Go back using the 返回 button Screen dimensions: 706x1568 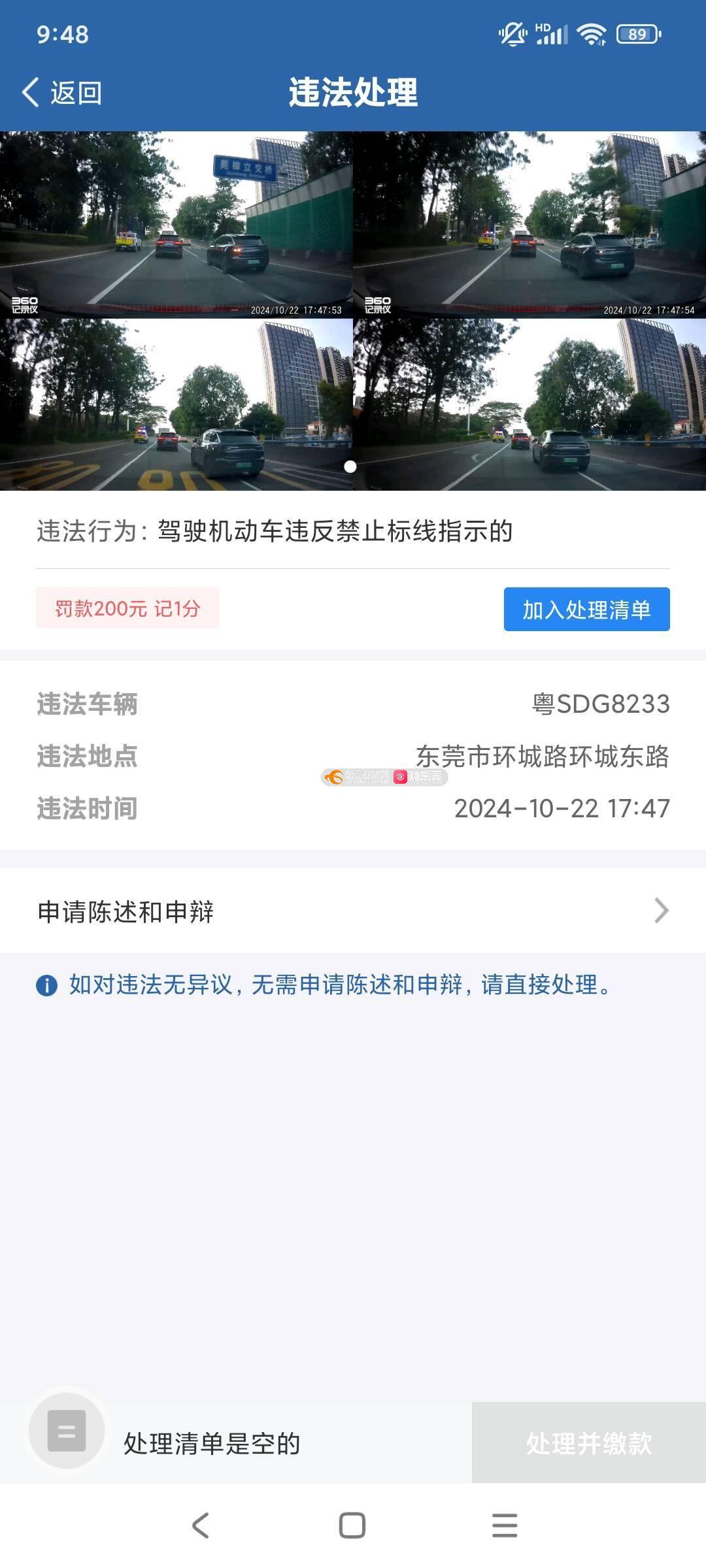coord(62,93)
